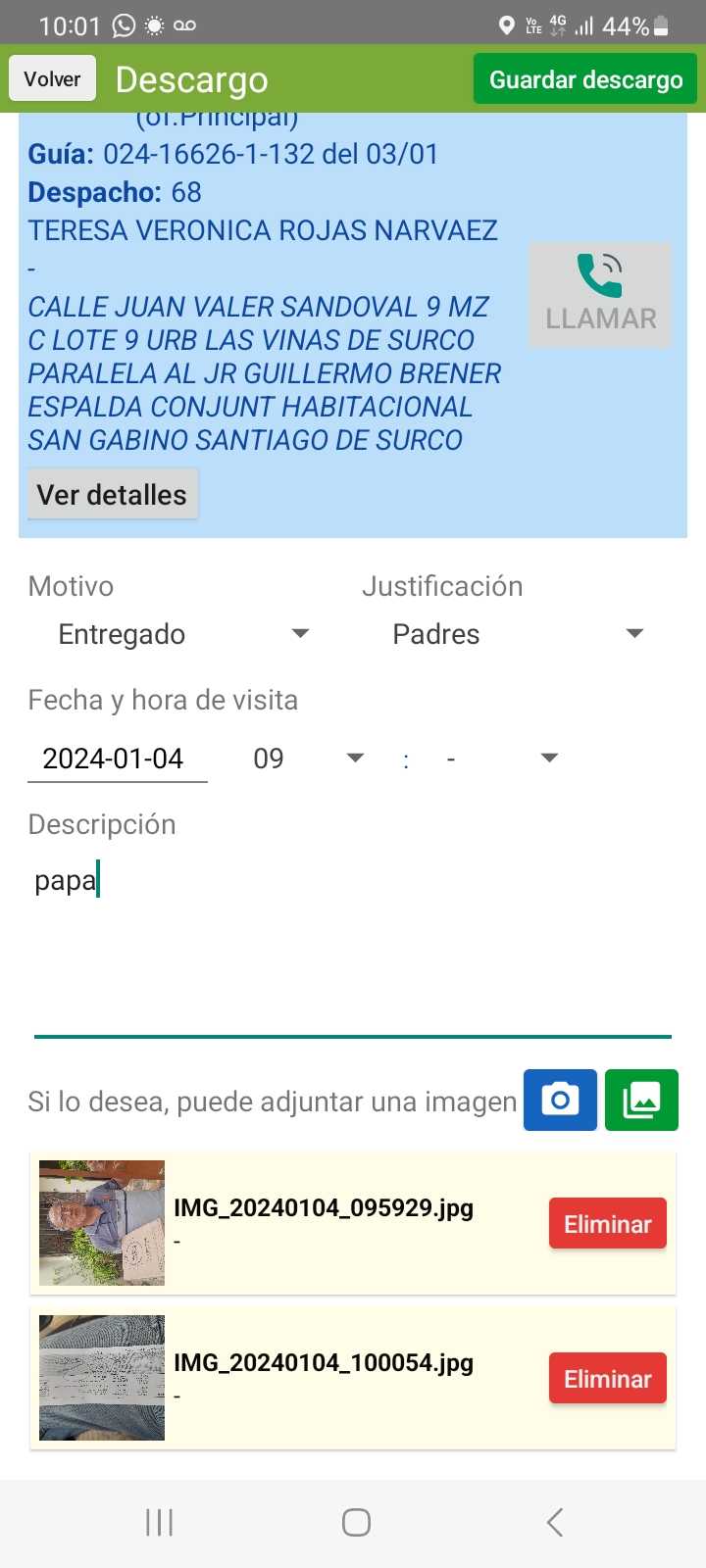Call the recipient with LLAMAR
The image size is (706, 1568).
(x=600, y=295)
